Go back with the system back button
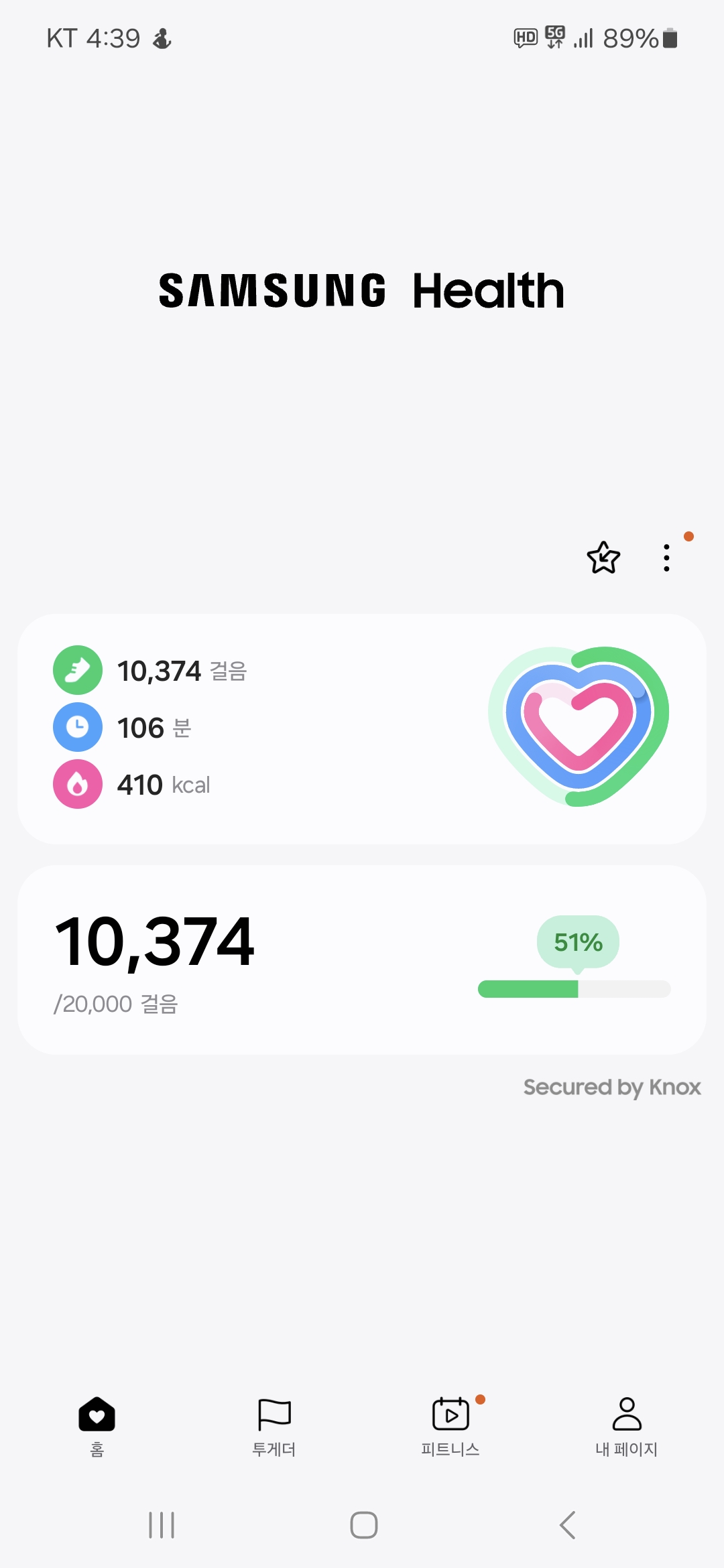The width and height of the screenshot is (724, 1568). click(x=567, y=1525)
